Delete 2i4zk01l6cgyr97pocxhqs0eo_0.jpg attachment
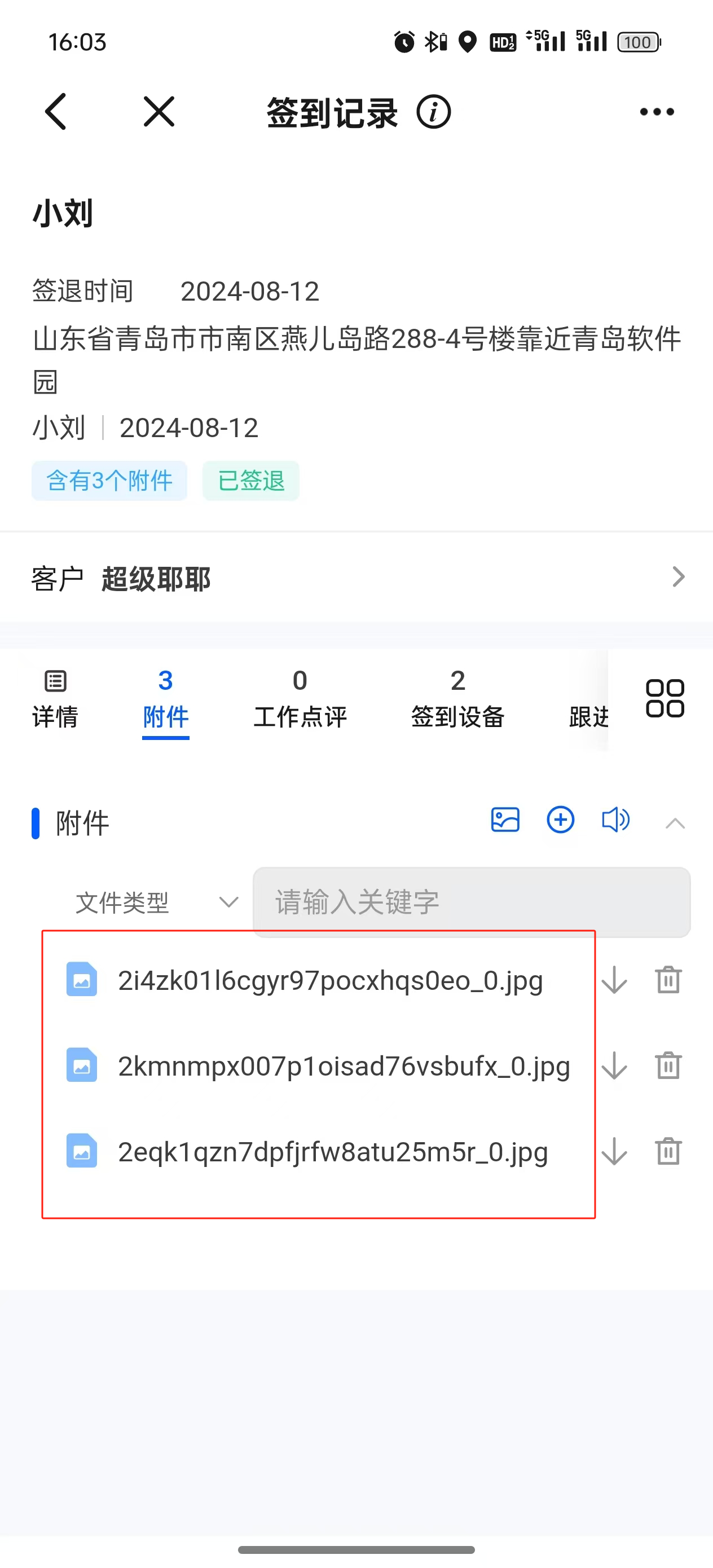Screen dimensions: 713x1568 (x=668, y=980)
